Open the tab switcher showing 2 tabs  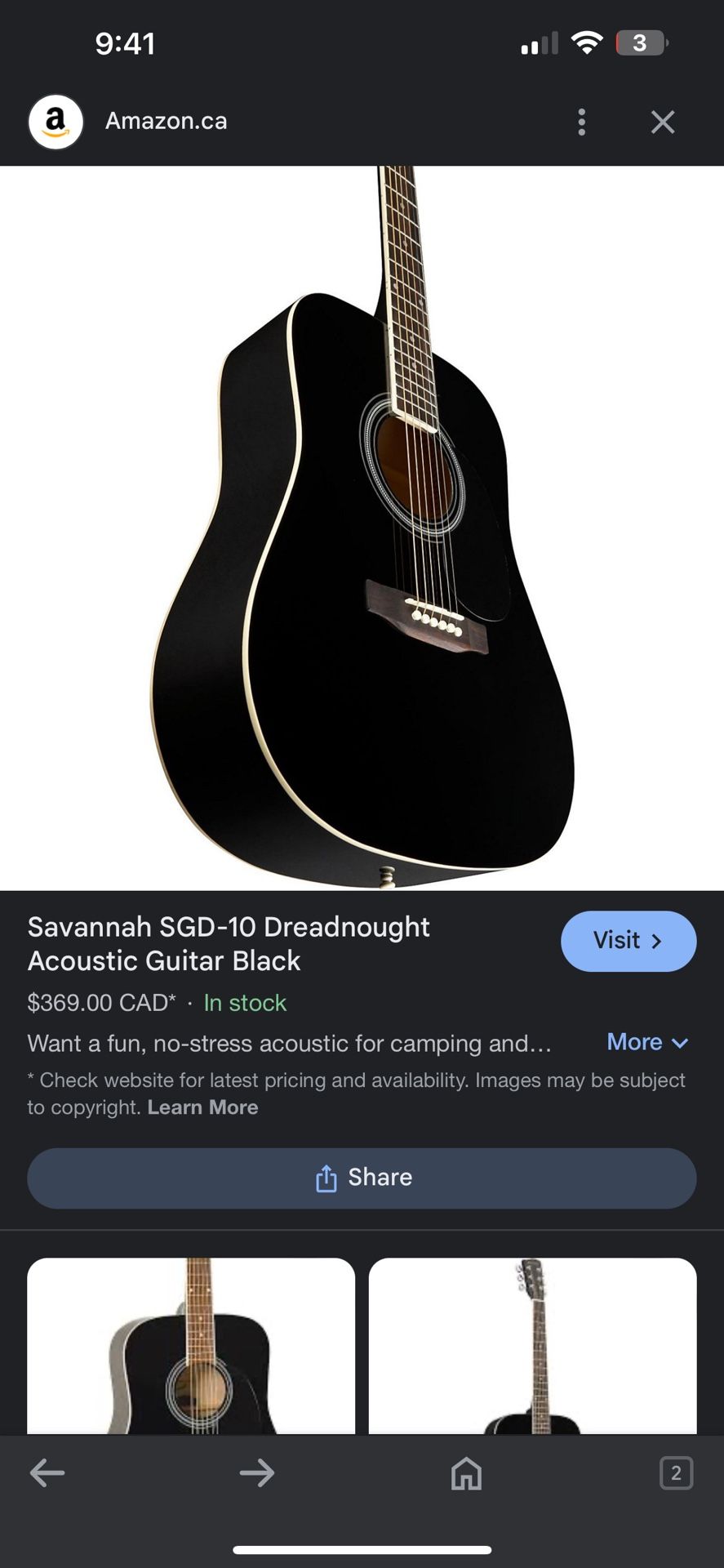point(675,1472)
